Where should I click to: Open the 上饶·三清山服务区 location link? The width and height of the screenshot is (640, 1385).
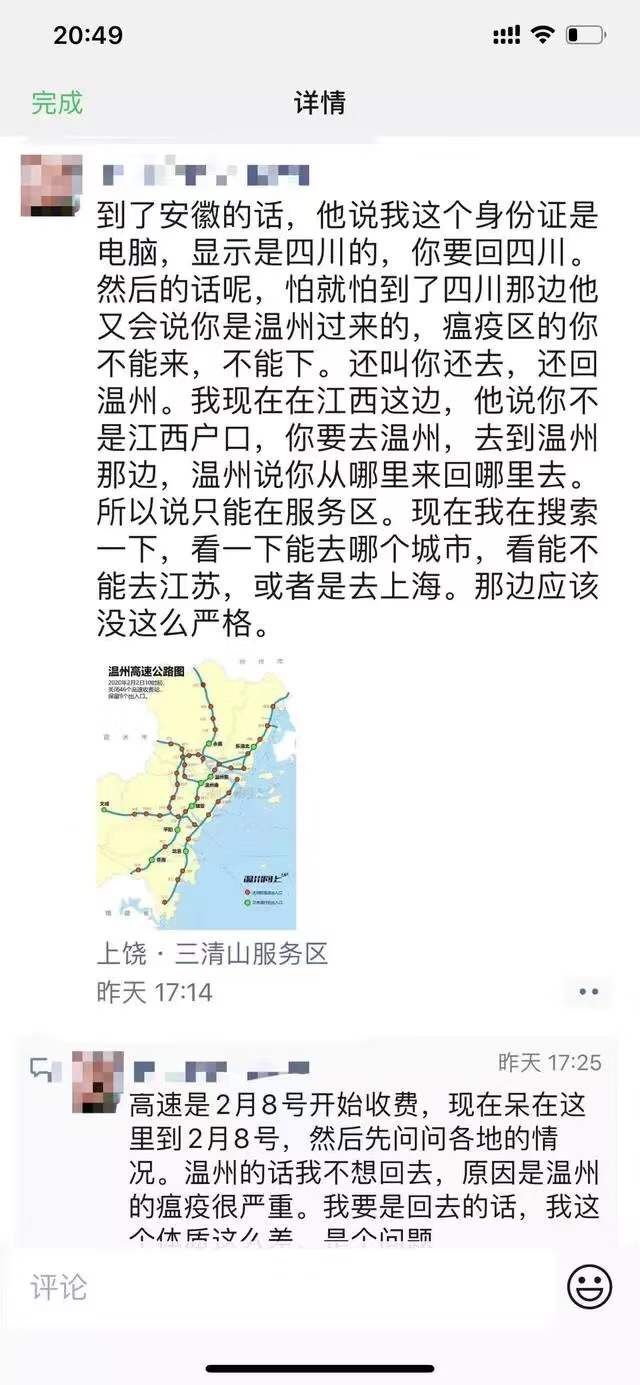(212, 952)
